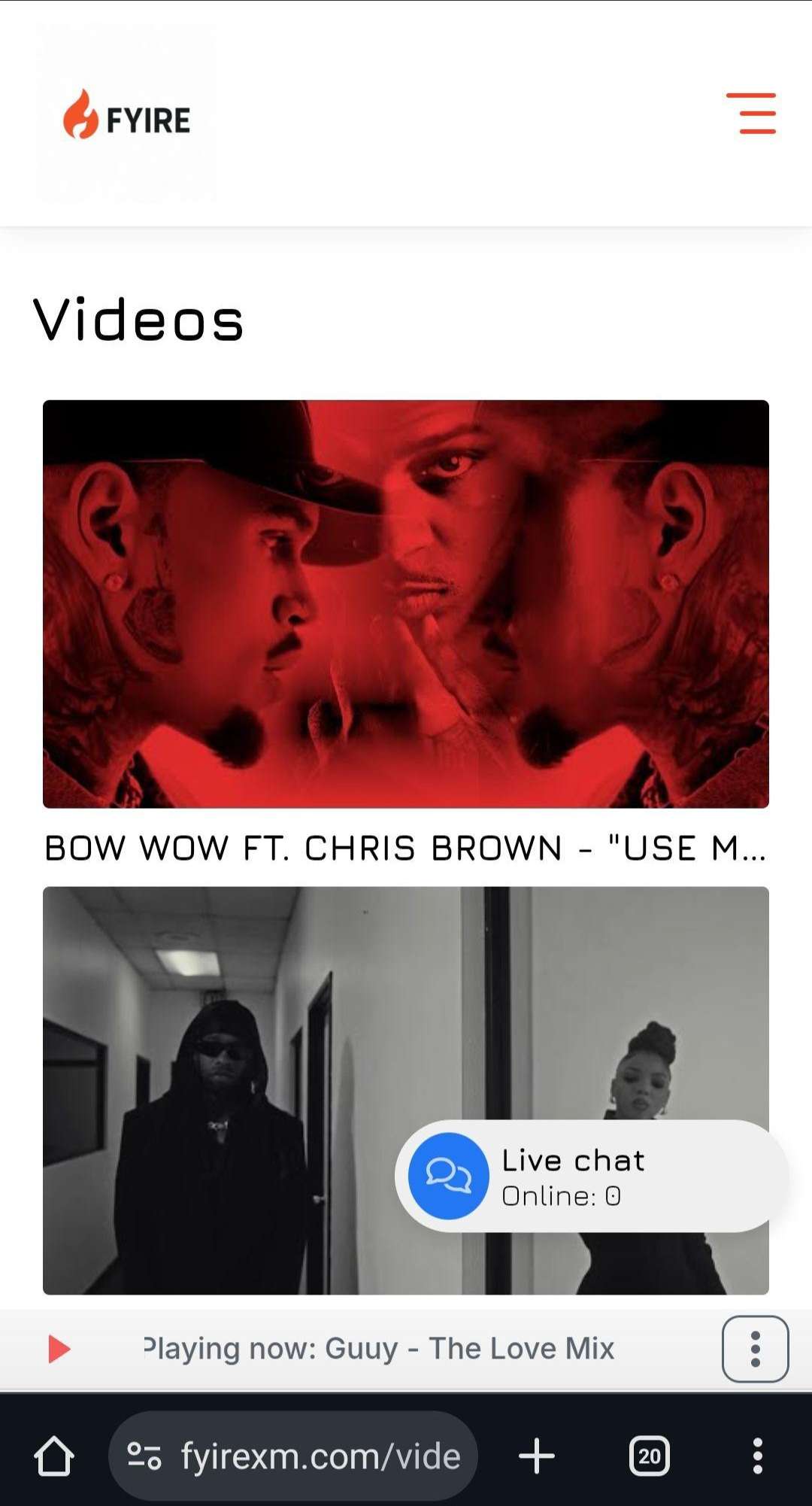Viewport: 812px width, 1506px height.
Task: View the 20 open tabs
Action: tap(649, 1456)
